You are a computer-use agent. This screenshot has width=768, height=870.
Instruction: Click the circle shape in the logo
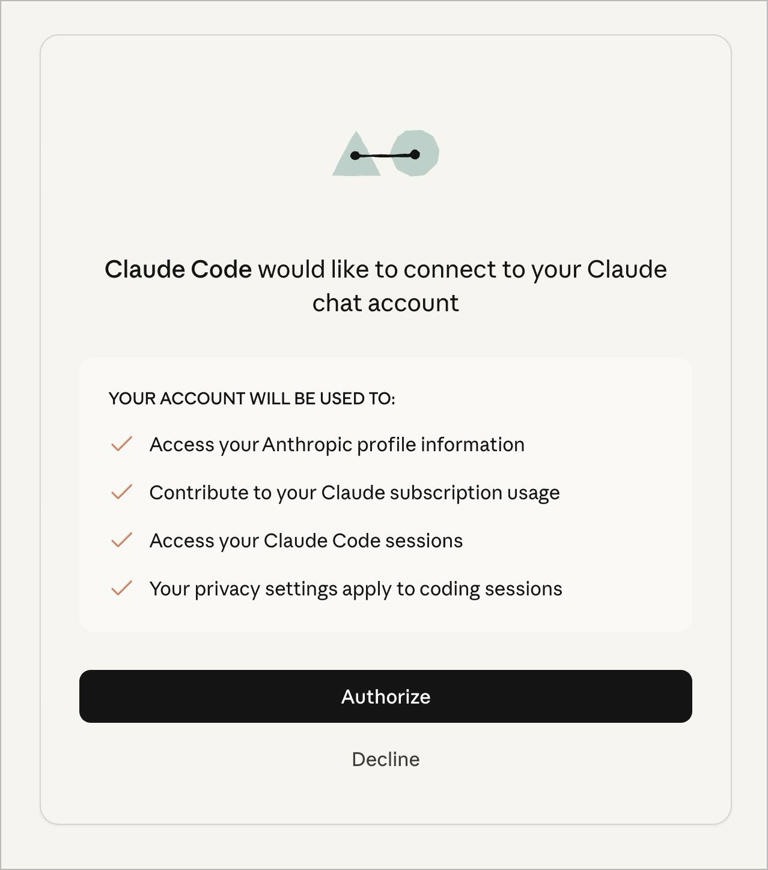click(416, 153)
